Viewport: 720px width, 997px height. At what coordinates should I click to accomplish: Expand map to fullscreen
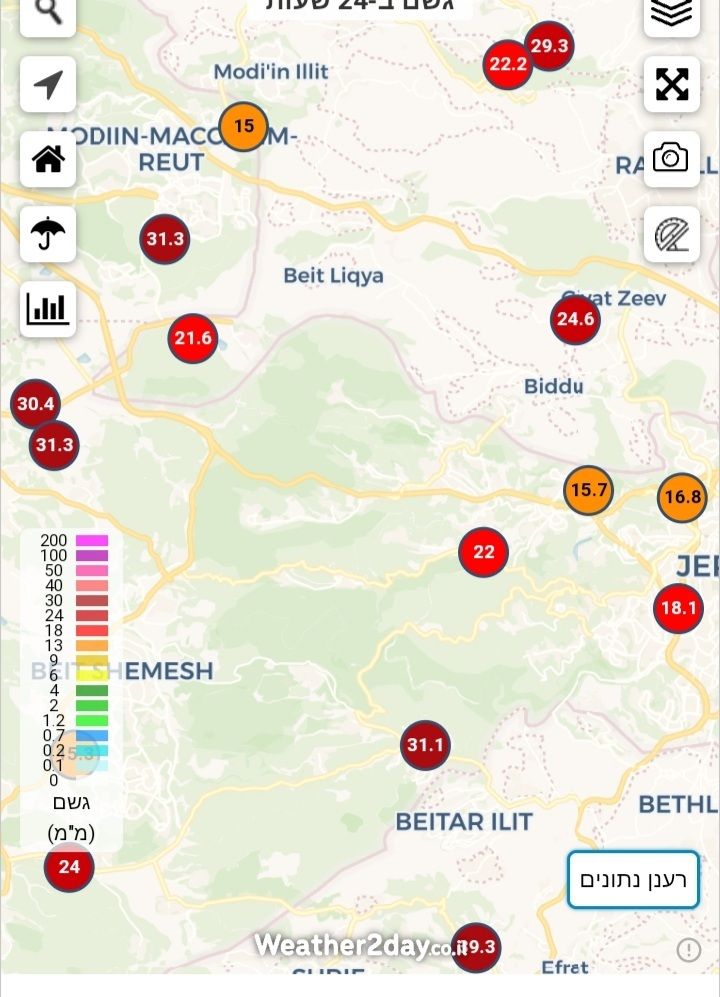click(671, 84)
